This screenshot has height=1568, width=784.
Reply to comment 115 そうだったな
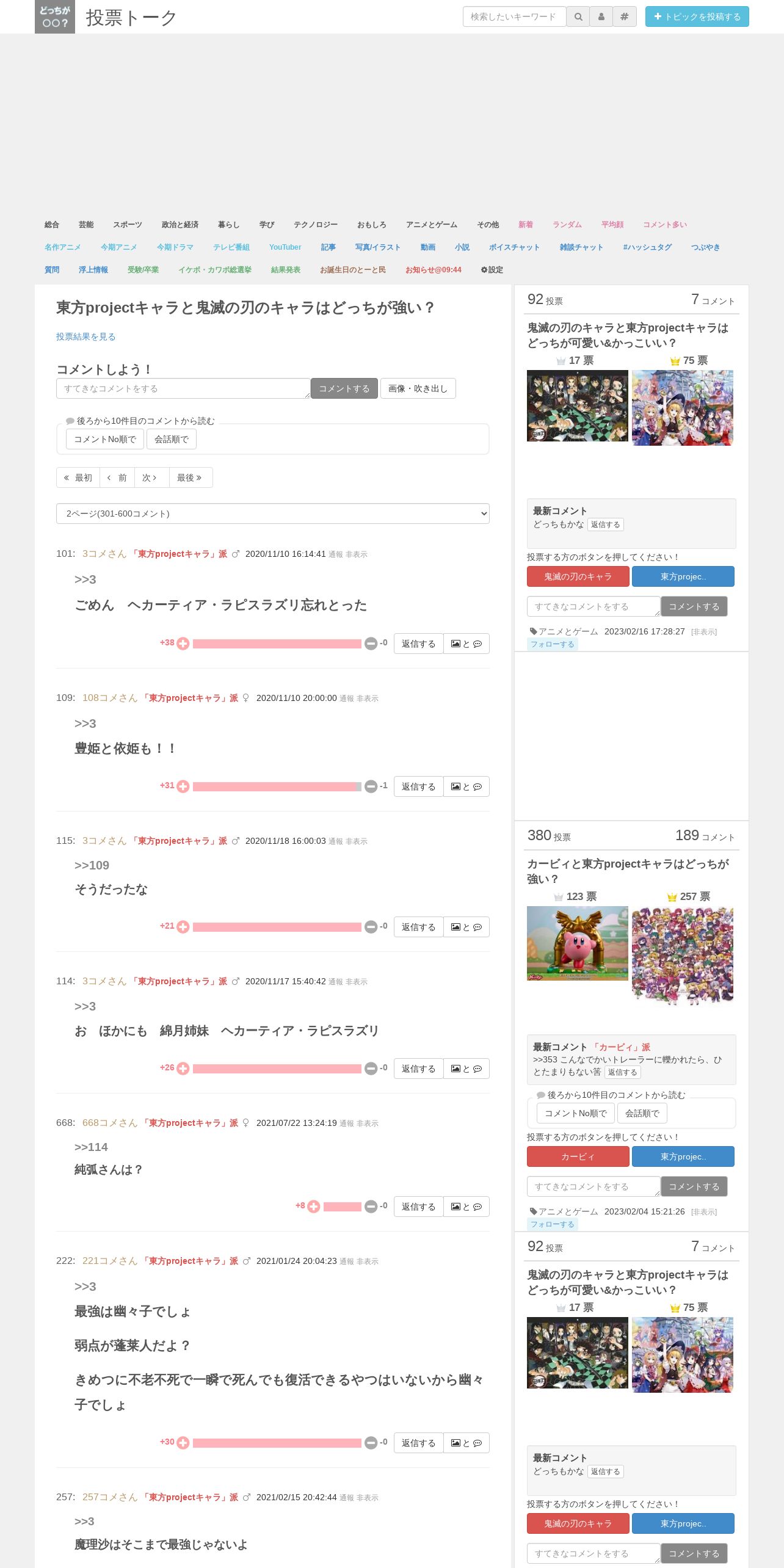point(418,927)
